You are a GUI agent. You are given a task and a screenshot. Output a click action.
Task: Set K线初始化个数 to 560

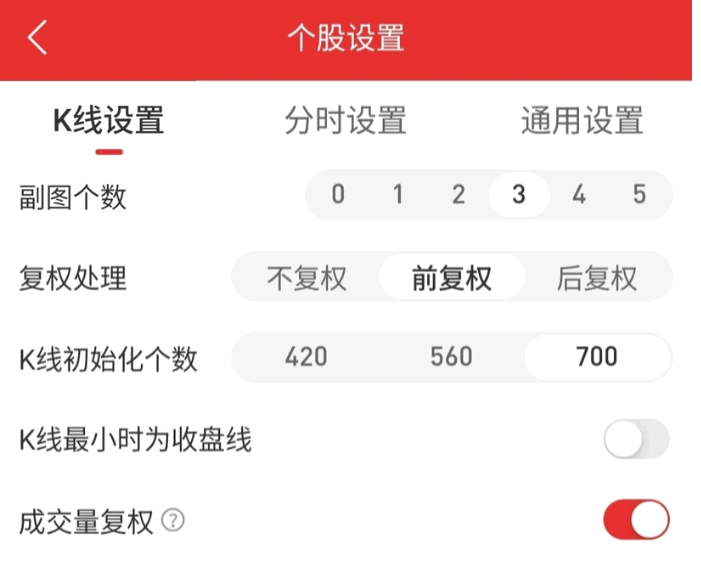pos(451,357)
